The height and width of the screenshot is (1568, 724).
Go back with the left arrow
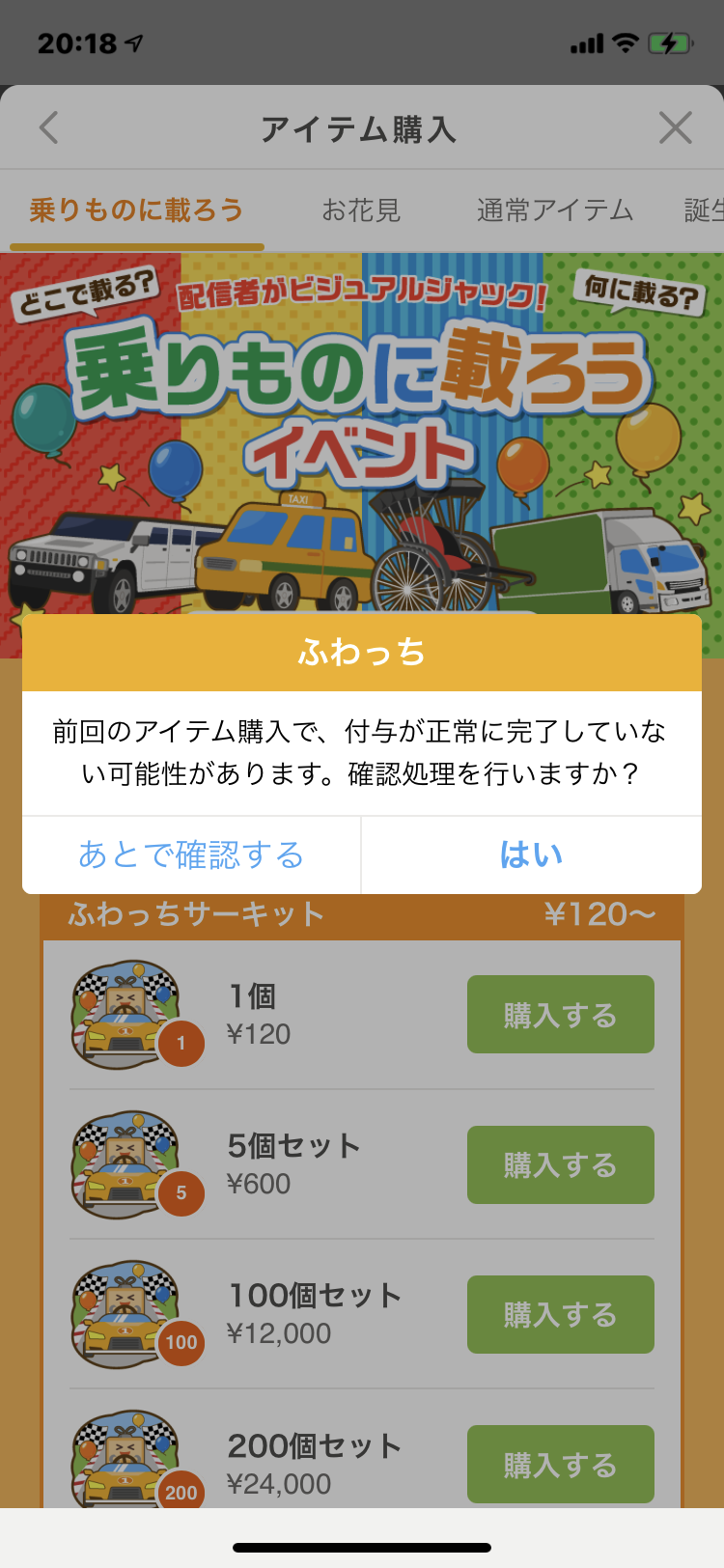[49, 127]
